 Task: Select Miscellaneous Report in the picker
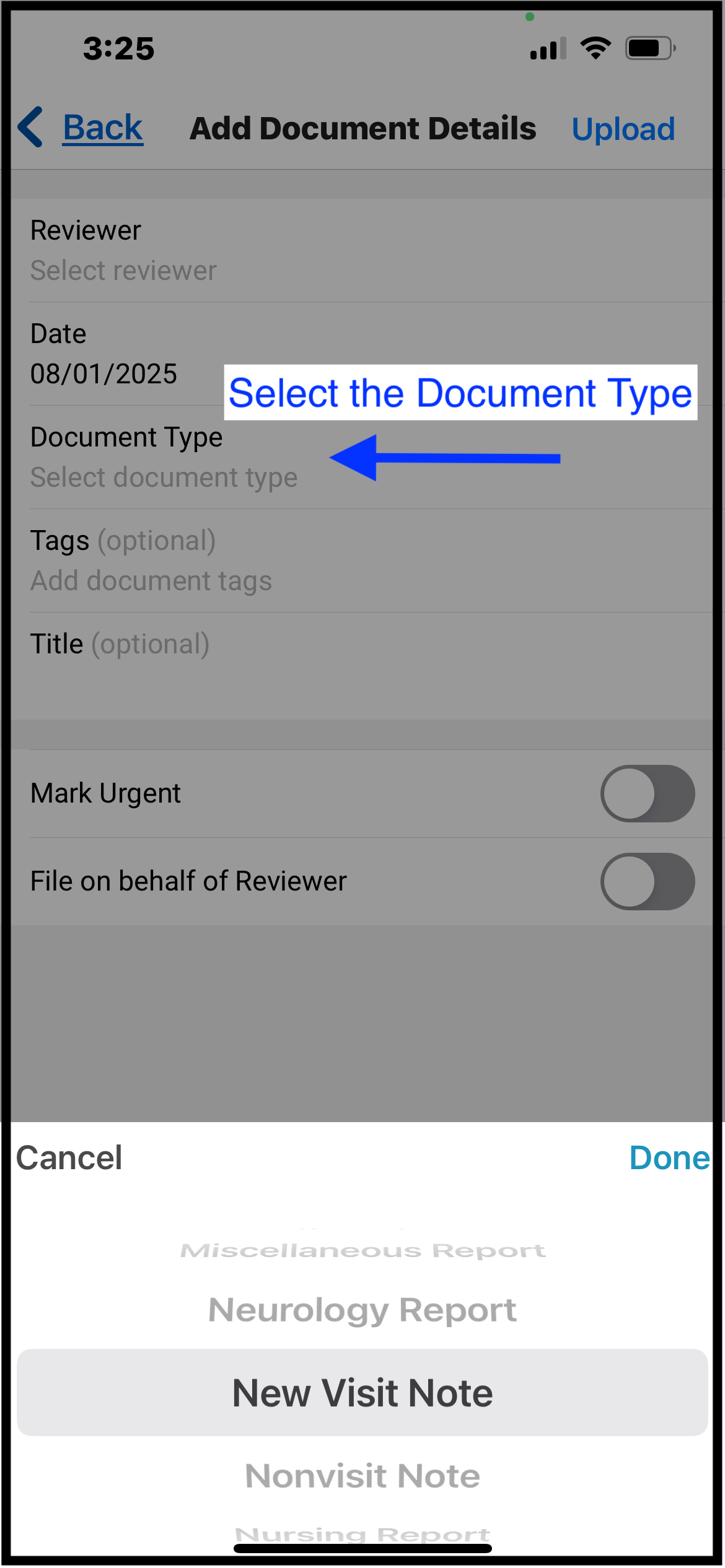click(362, 1250)
